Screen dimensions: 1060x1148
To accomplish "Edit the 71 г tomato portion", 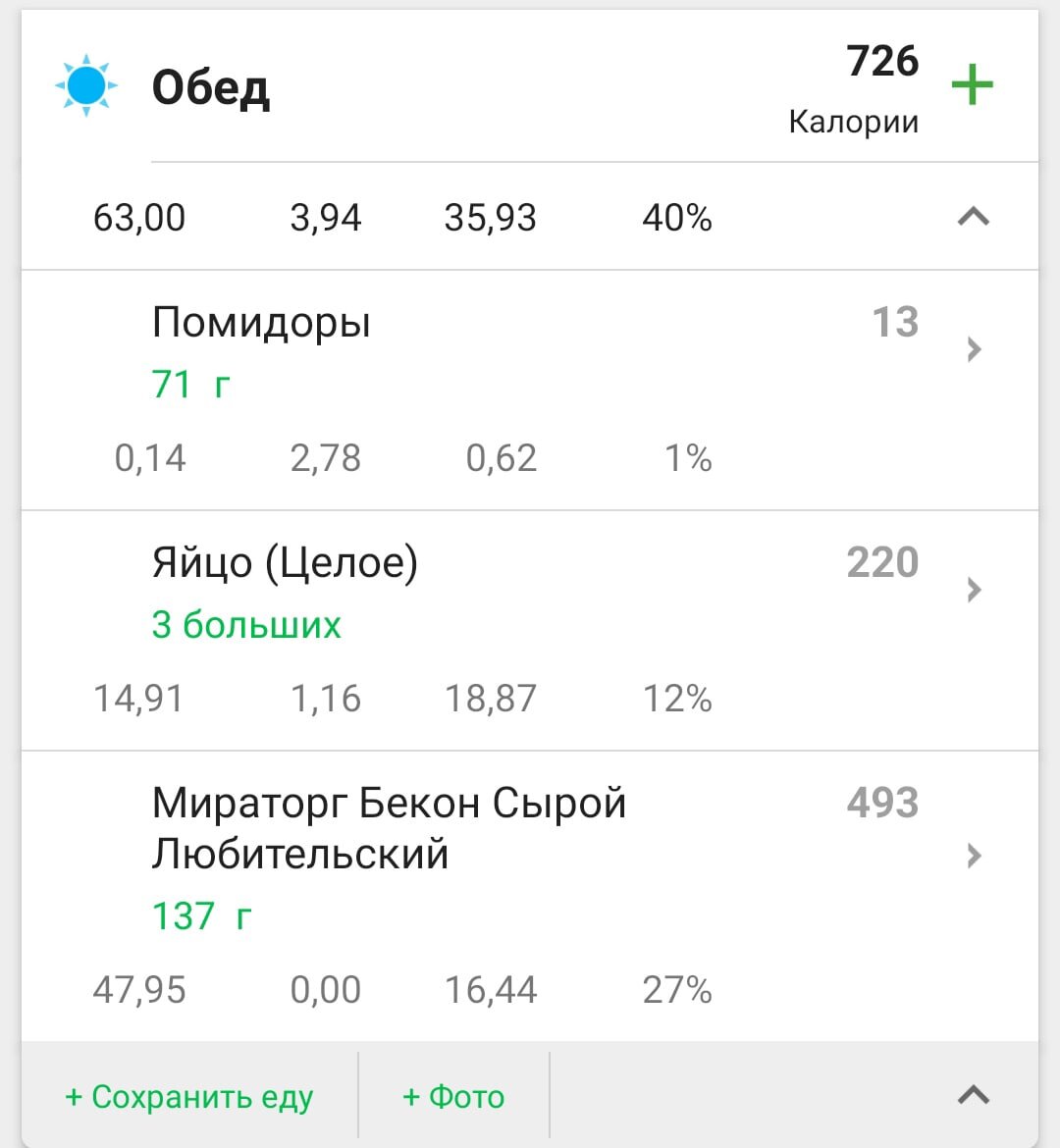I will coord(189,384).
